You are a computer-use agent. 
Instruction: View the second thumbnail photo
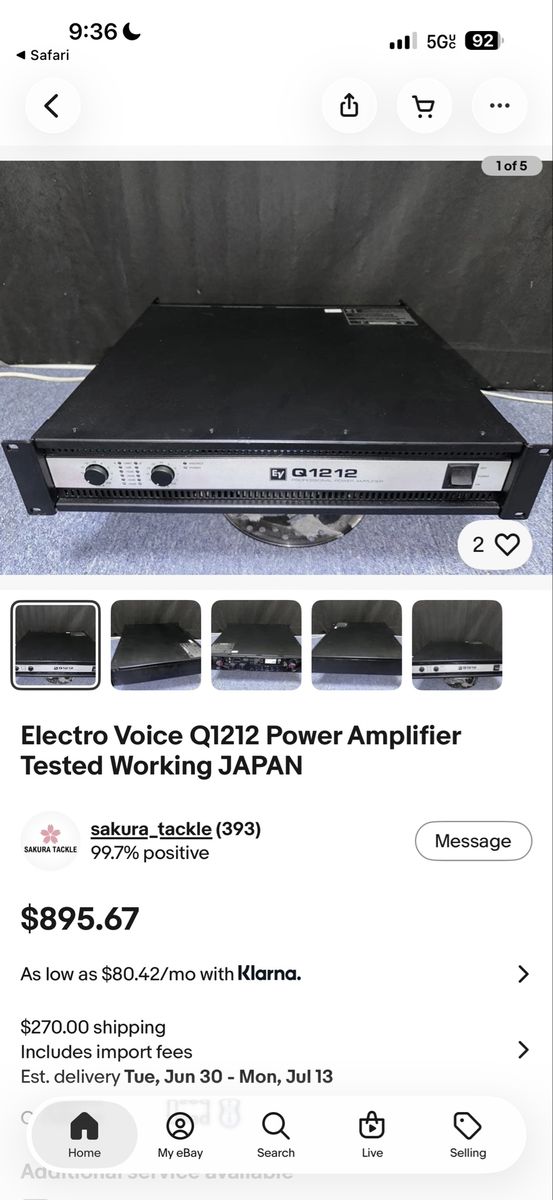[x=156, y=645]
